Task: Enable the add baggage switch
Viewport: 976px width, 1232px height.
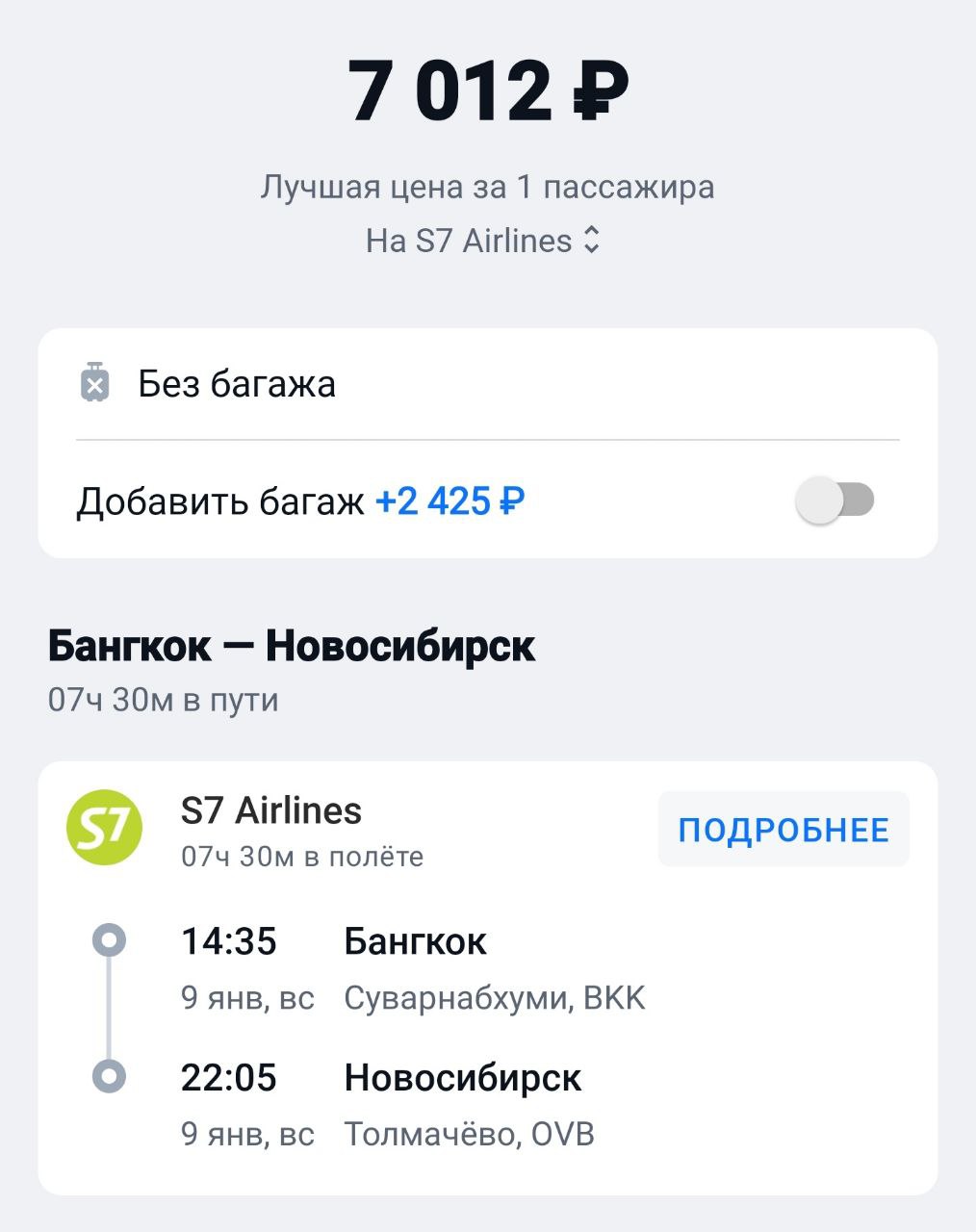Action: (835, 500)
